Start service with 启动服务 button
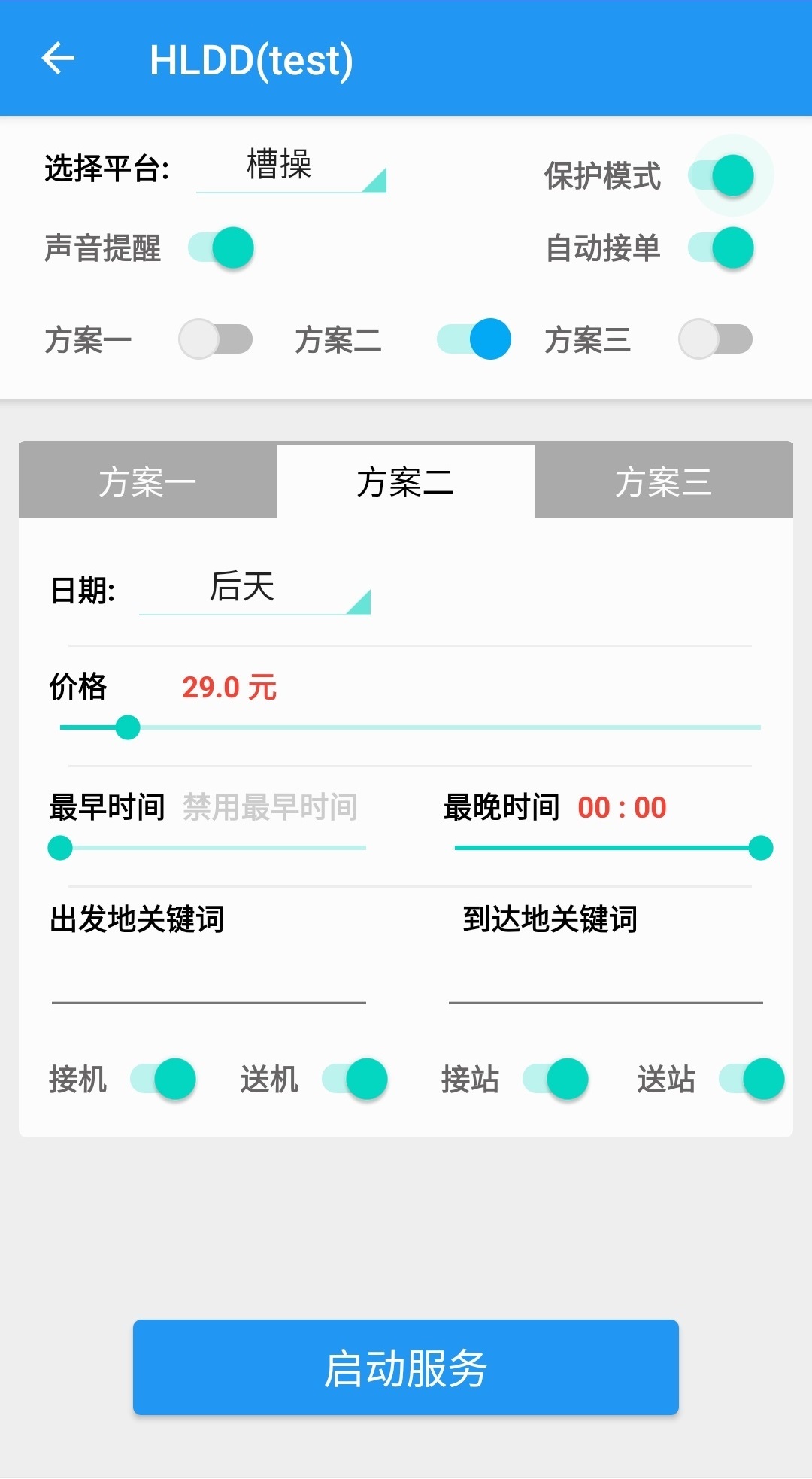812x1479 pixels. [x=405, y=1367]
